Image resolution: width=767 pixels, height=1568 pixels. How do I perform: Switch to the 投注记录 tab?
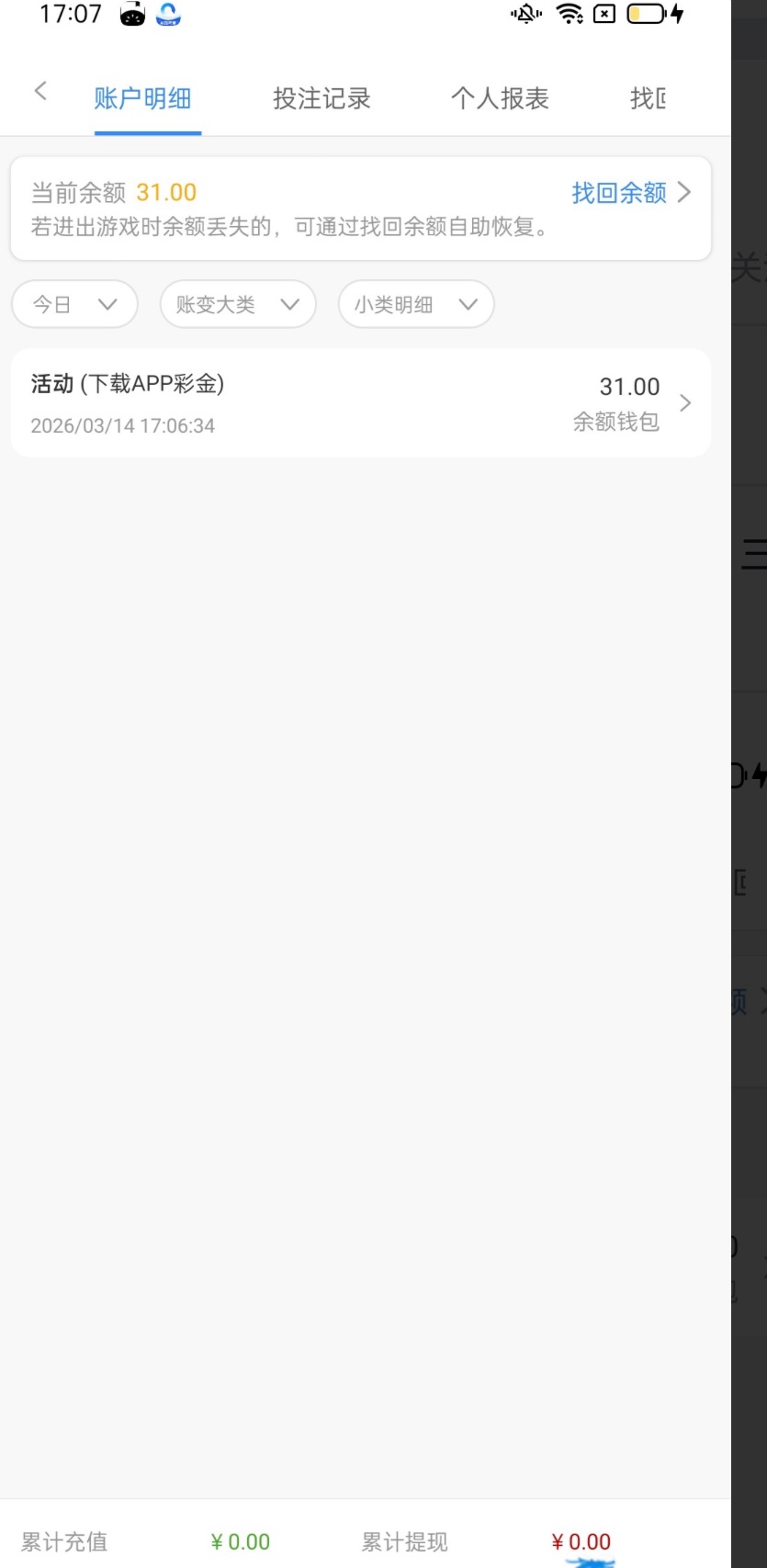[321, 98]
